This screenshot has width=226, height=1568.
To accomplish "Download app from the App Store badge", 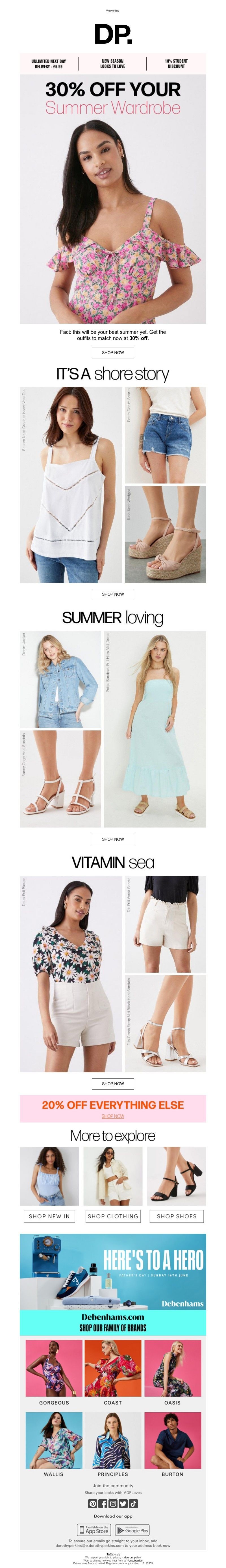I will pos(94,1530).
